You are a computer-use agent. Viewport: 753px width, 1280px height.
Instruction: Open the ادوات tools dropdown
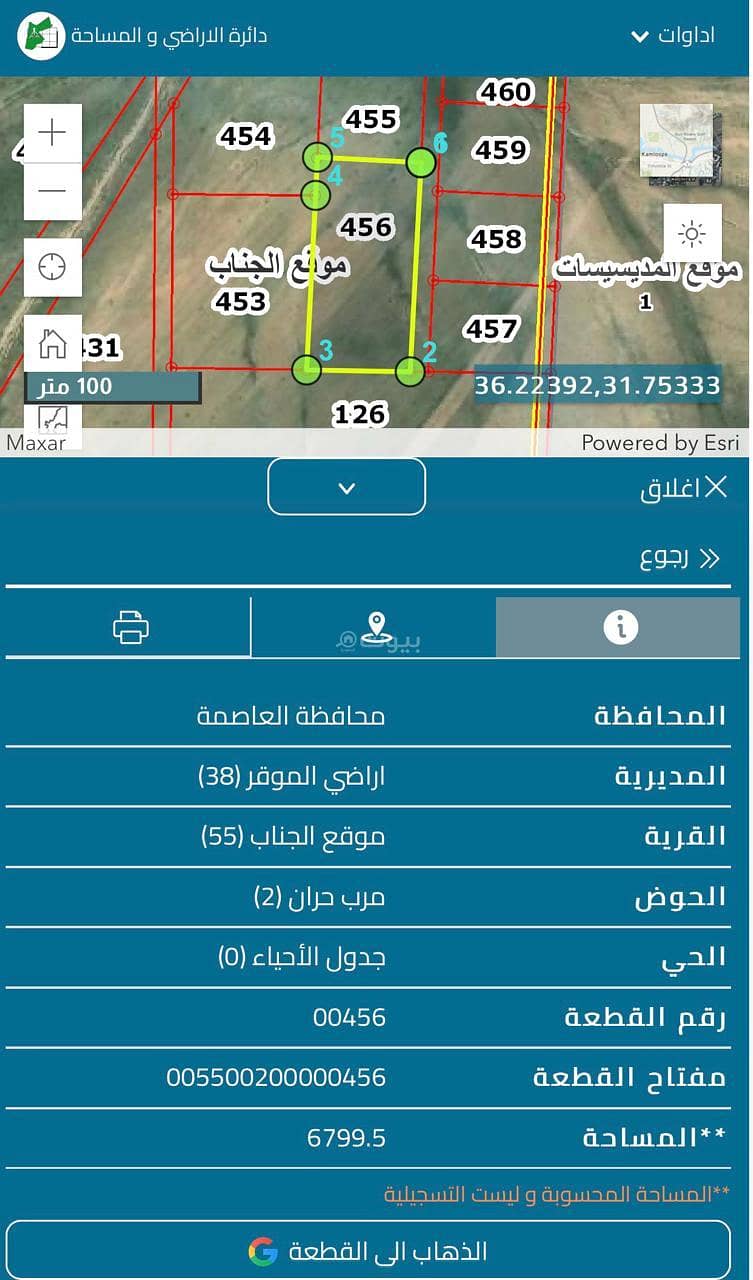pos(673,36)
